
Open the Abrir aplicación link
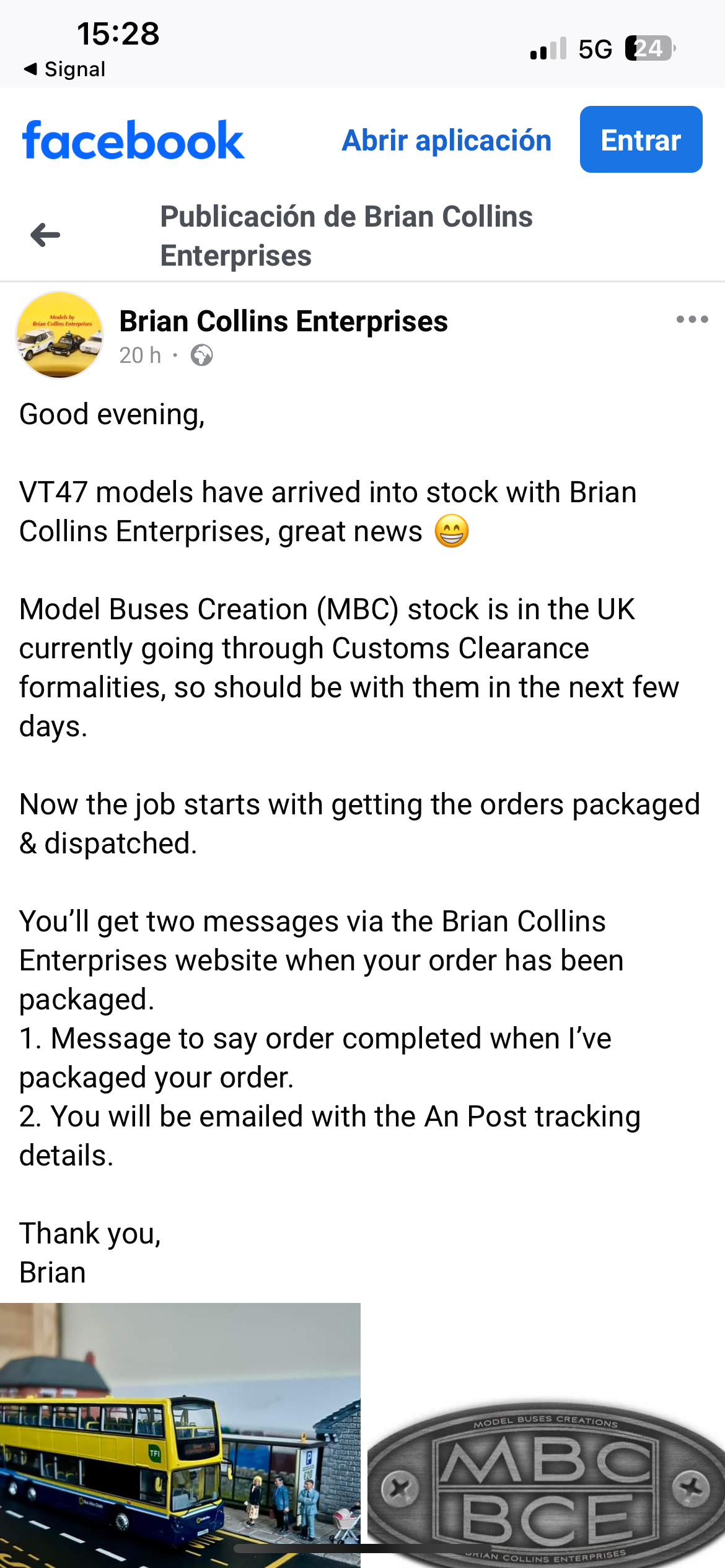(x=446, y=140)
